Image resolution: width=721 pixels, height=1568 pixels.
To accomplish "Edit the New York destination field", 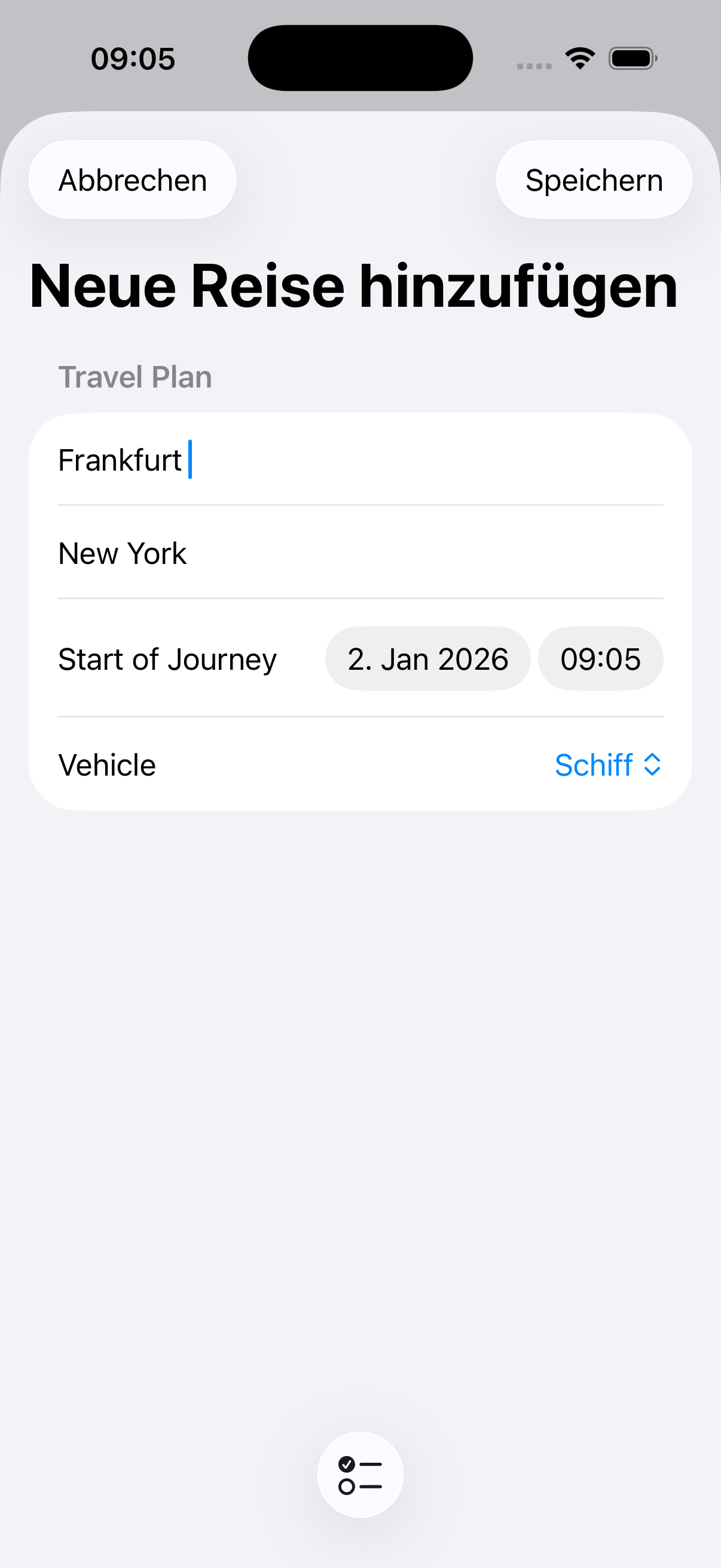I will coord(359,553).
